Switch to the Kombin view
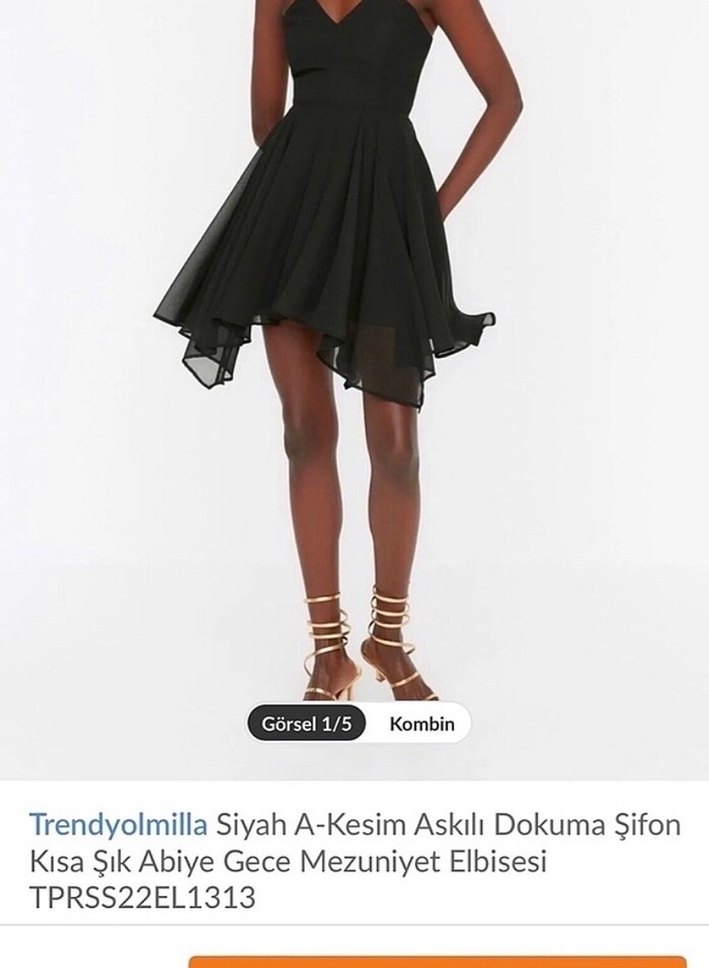 click(421, 723)
